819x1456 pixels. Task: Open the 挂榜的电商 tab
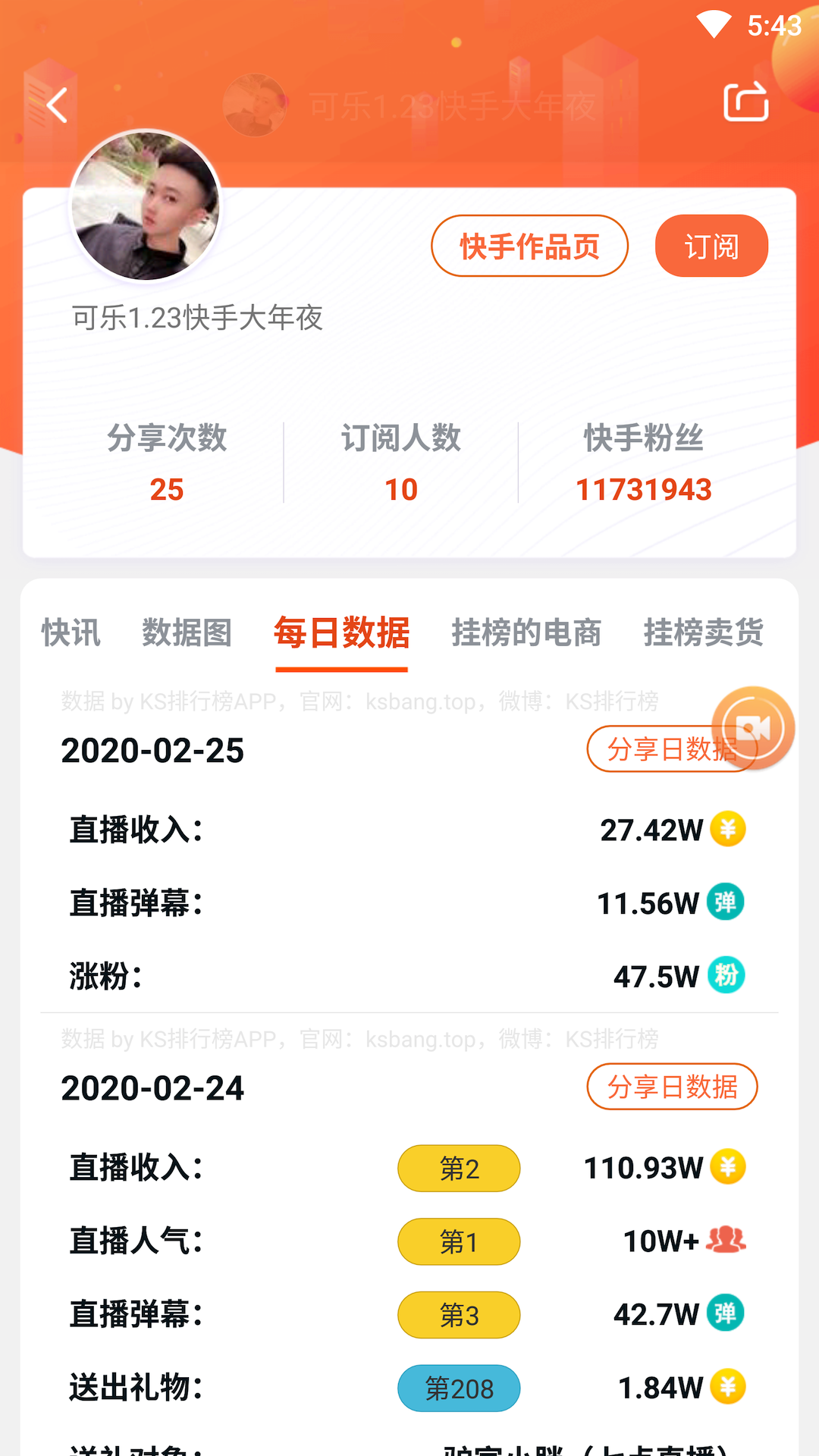coord(529,635)
